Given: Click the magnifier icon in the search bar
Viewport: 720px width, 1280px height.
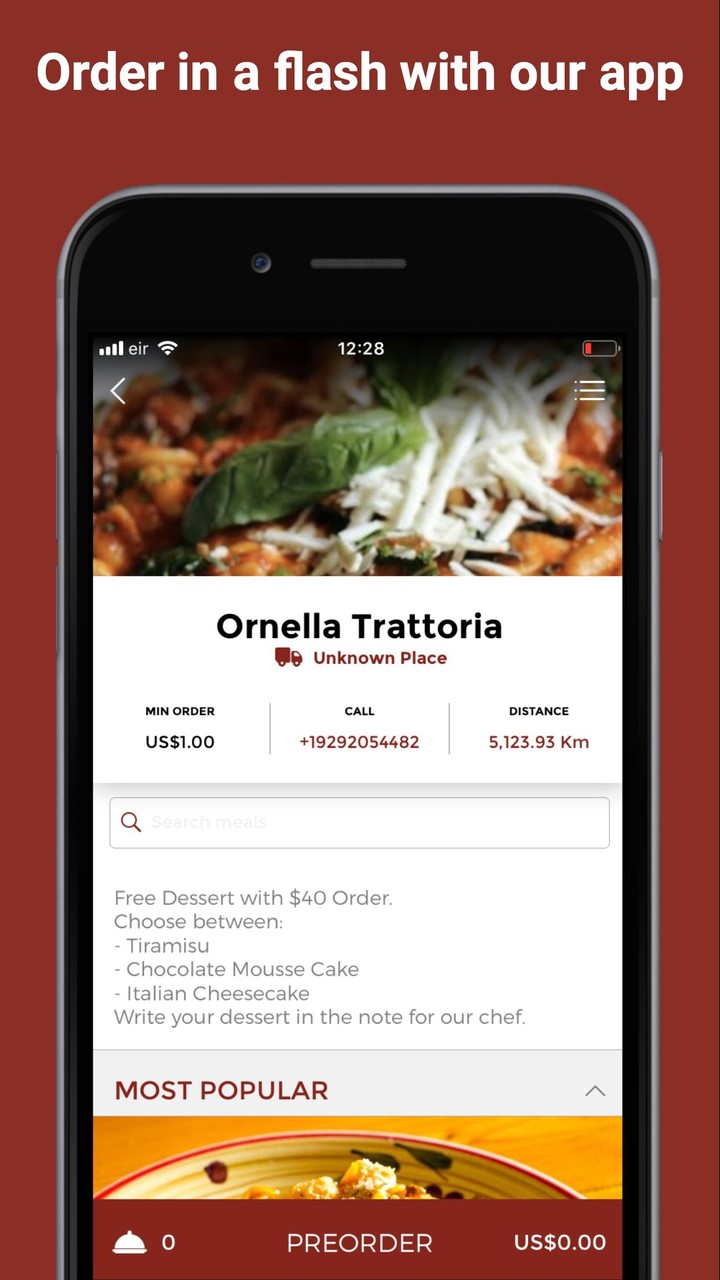Looking at the screenshot, I should pos(131,822).
